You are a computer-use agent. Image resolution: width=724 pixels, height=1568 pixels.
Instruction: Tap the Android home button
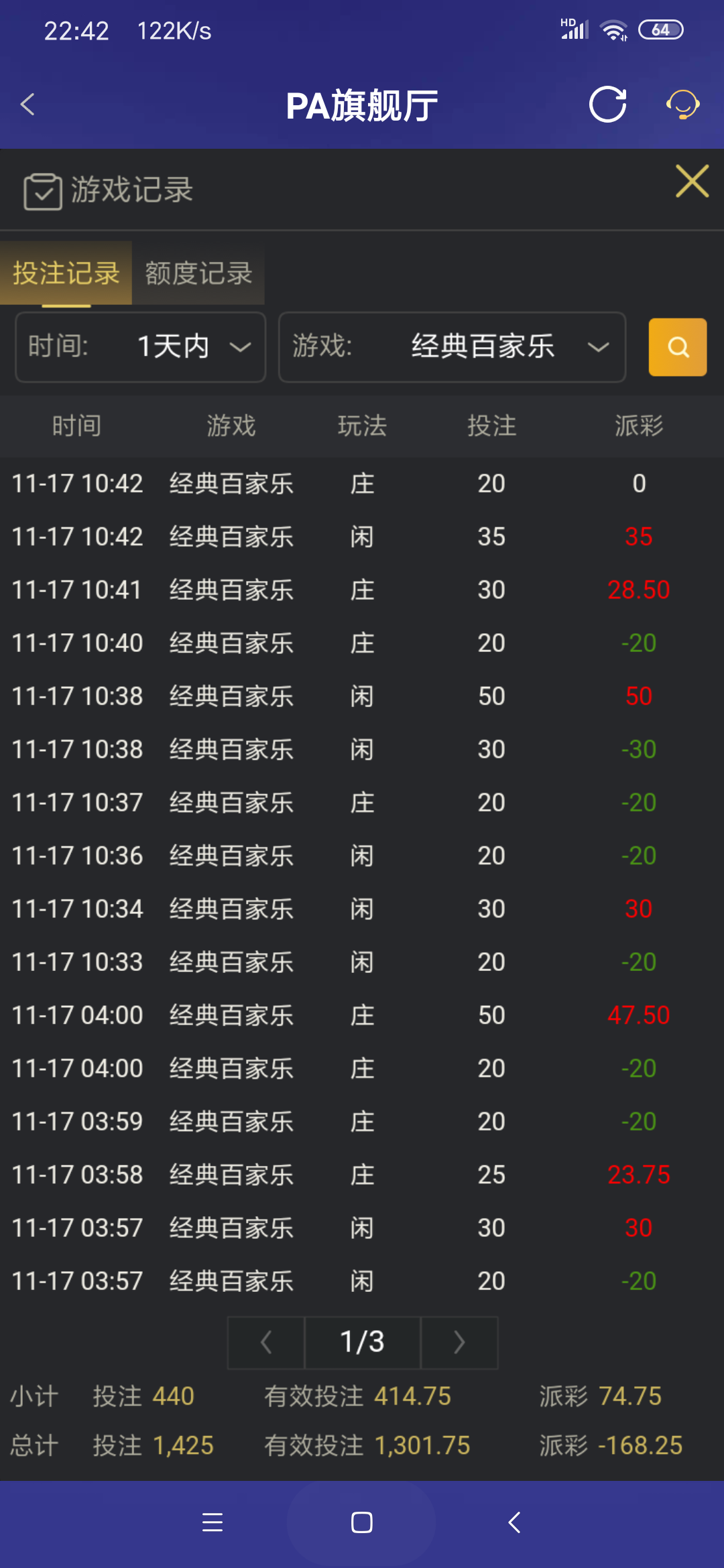point(361,1522)
